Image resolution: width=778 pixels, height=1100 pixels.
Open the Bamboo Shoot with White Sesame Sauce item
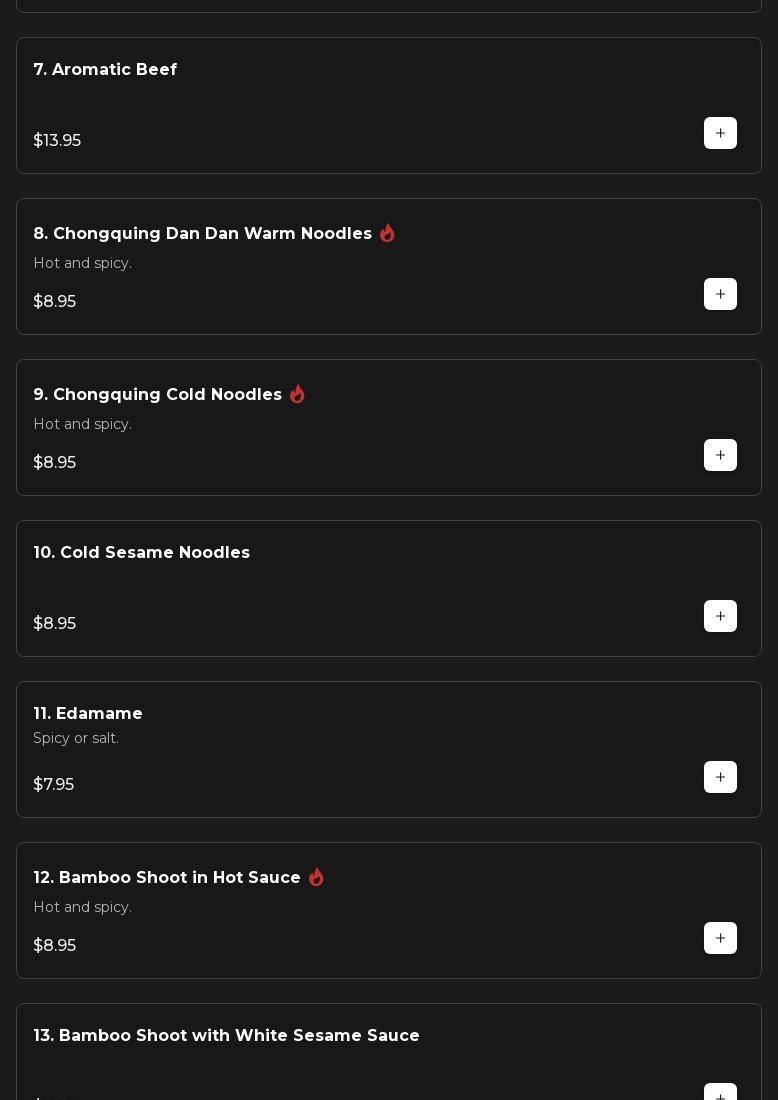tap(227, 1036)
